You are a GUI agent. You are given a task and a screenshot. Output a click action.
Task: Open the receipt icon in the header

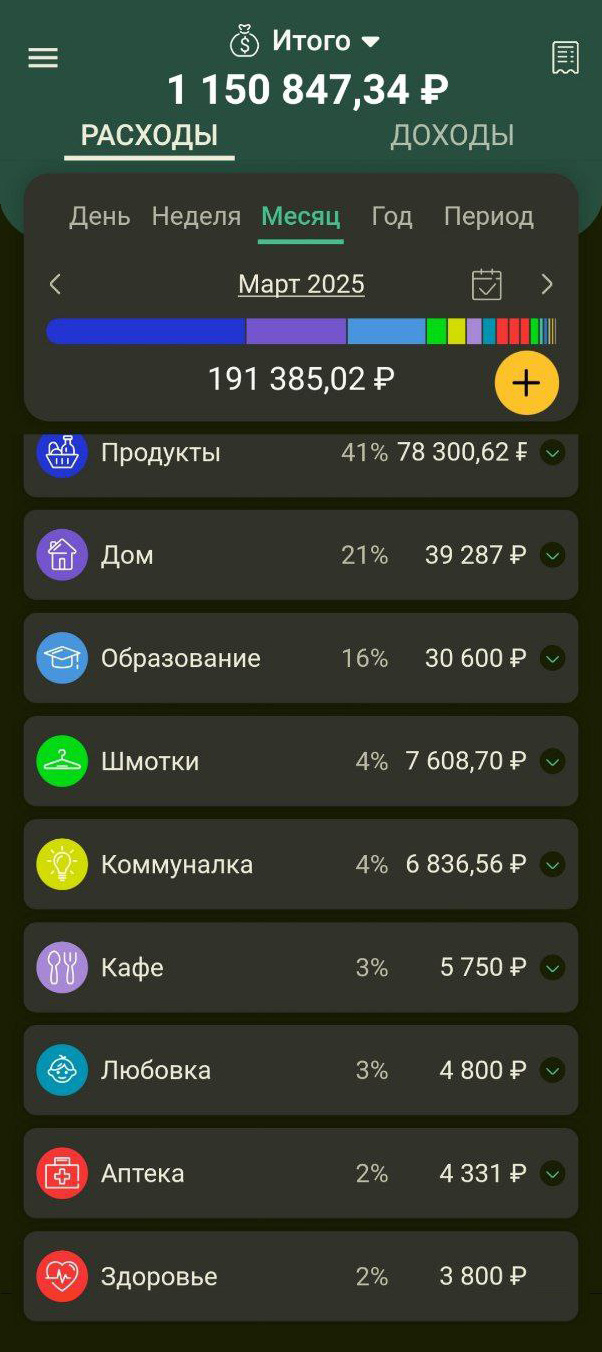pyautogui.click(x=565, y=58)
